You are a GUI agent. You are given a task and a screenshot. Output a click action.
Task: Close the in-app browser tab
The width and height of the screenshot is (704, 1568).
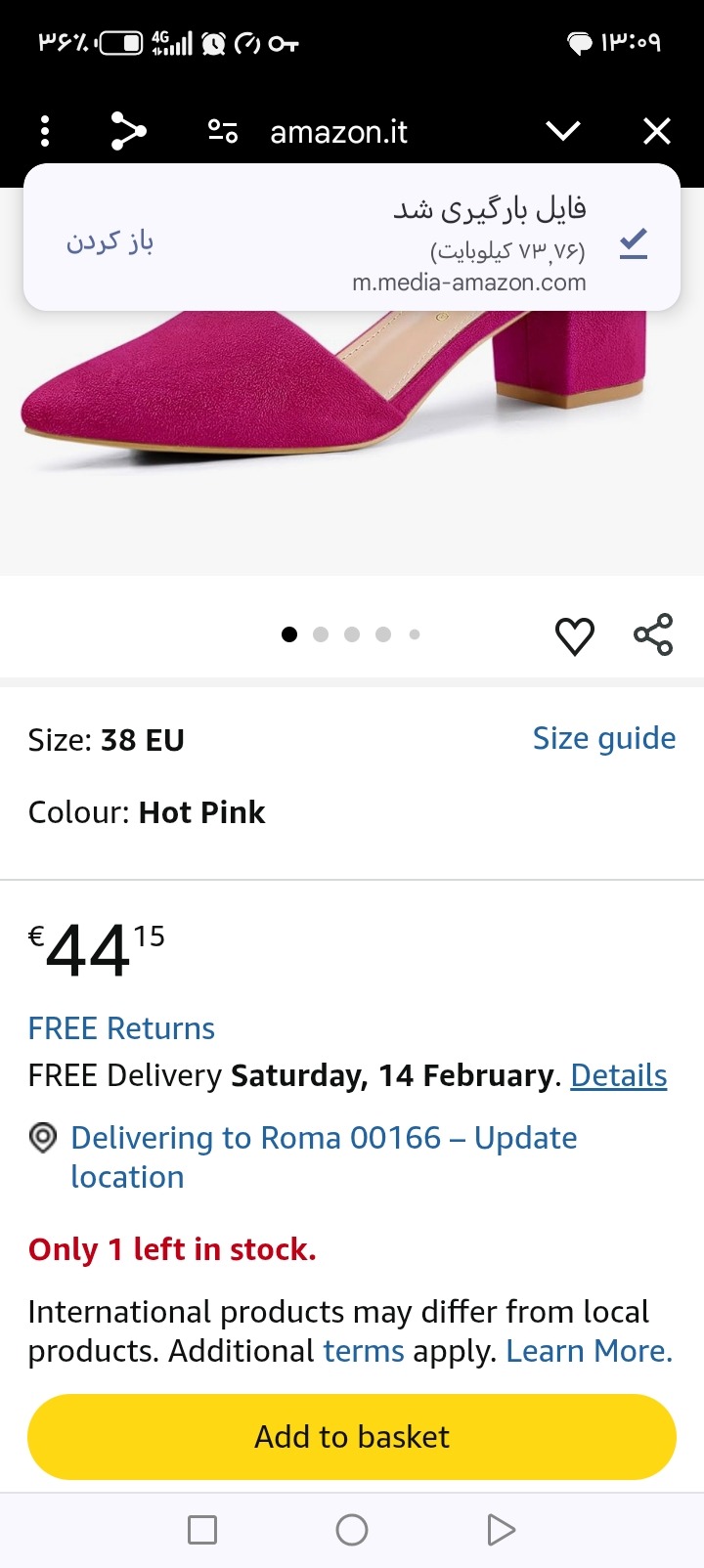point(657,131)
